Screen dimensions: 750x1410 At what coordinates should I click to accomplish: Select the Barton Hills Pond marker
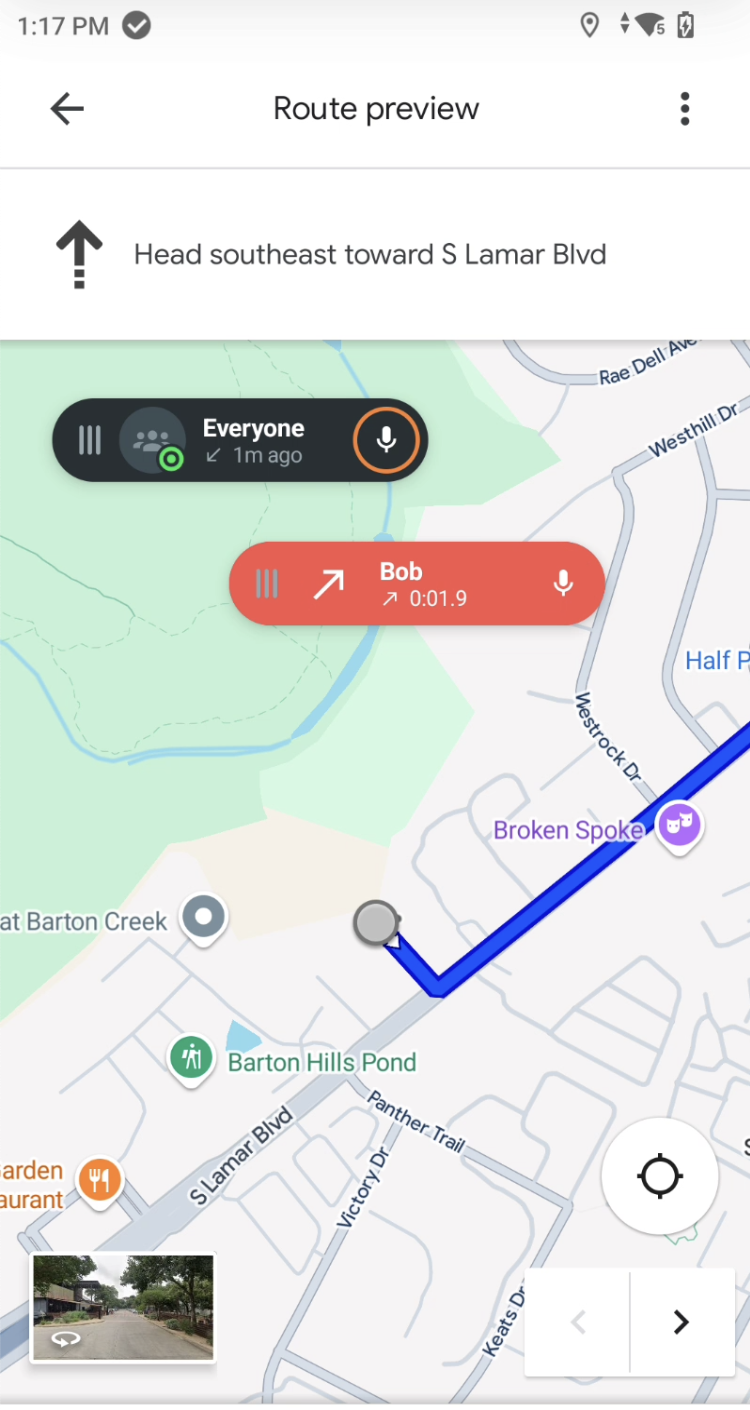pos(190,1059)
